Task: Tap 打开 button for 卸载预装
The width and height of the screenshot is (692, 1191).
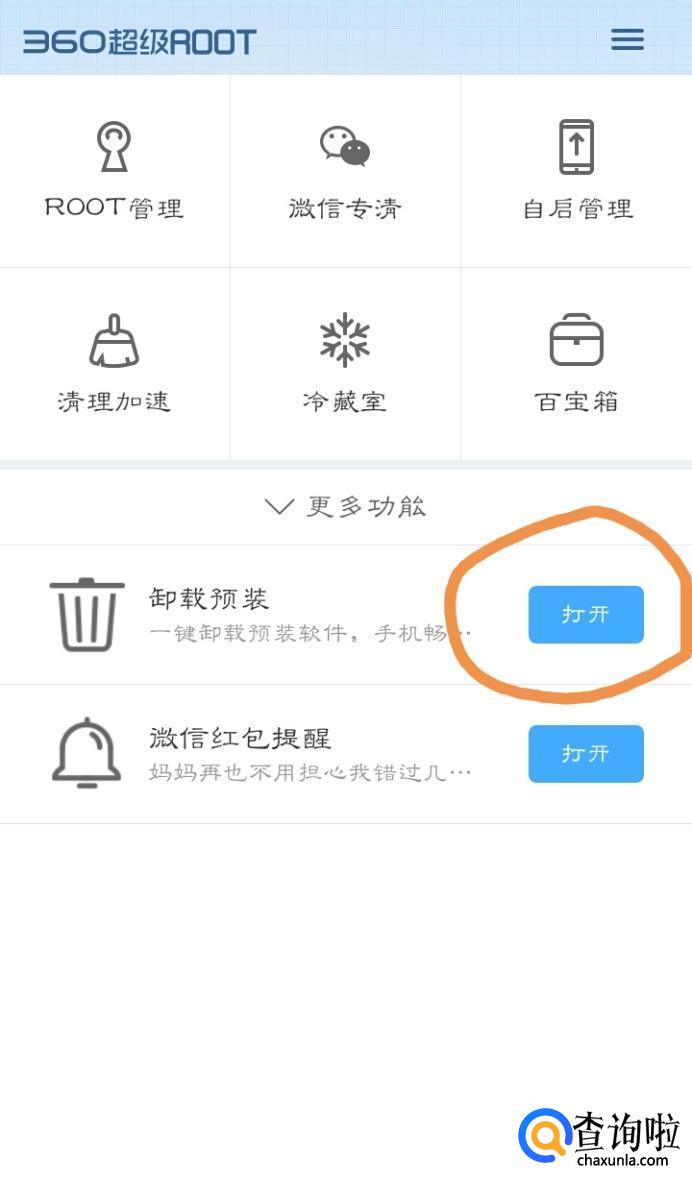Action: [586, 614]
